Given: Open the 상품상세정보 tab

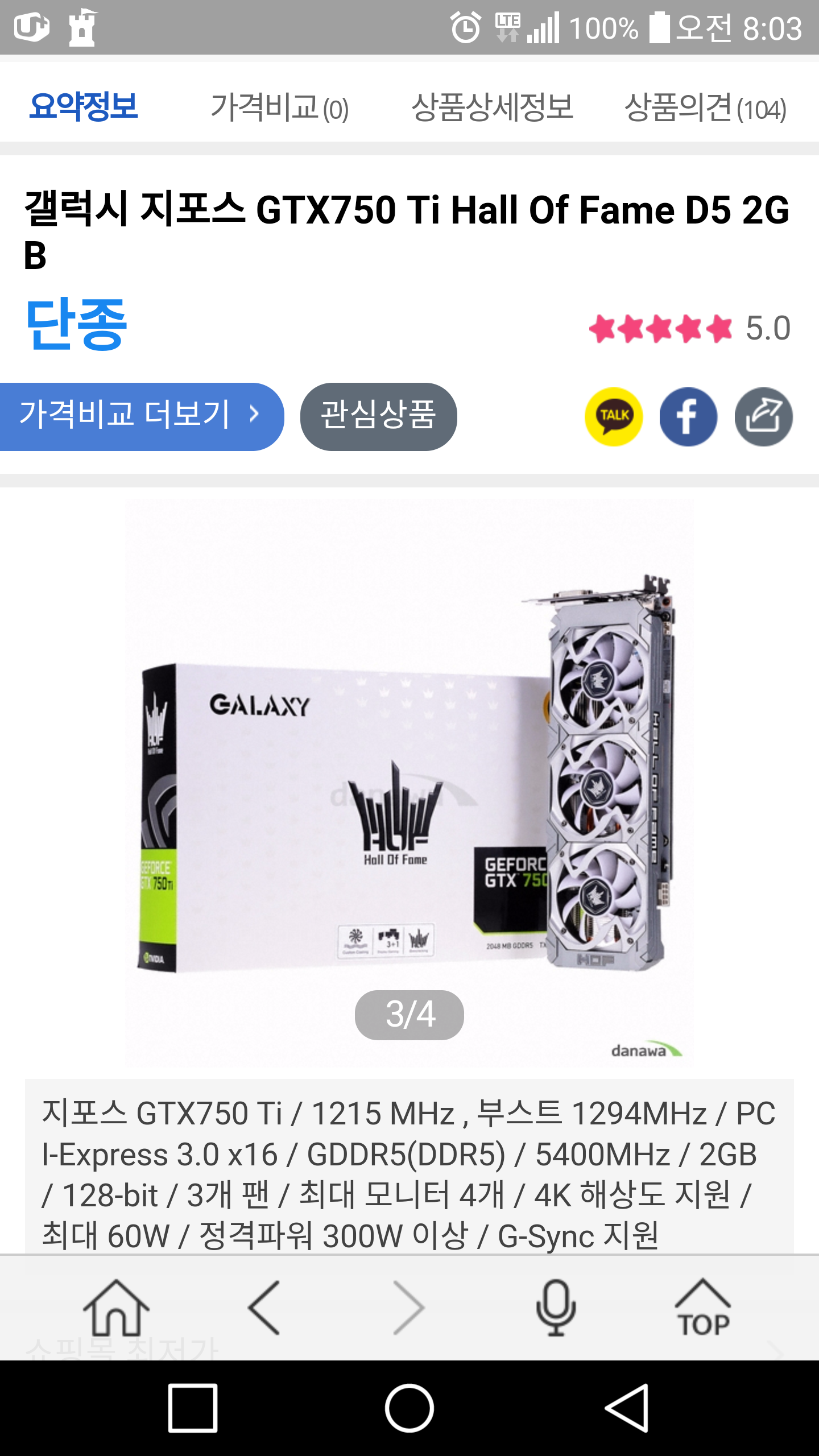Looking at the screenshot, I should [492, 107].
